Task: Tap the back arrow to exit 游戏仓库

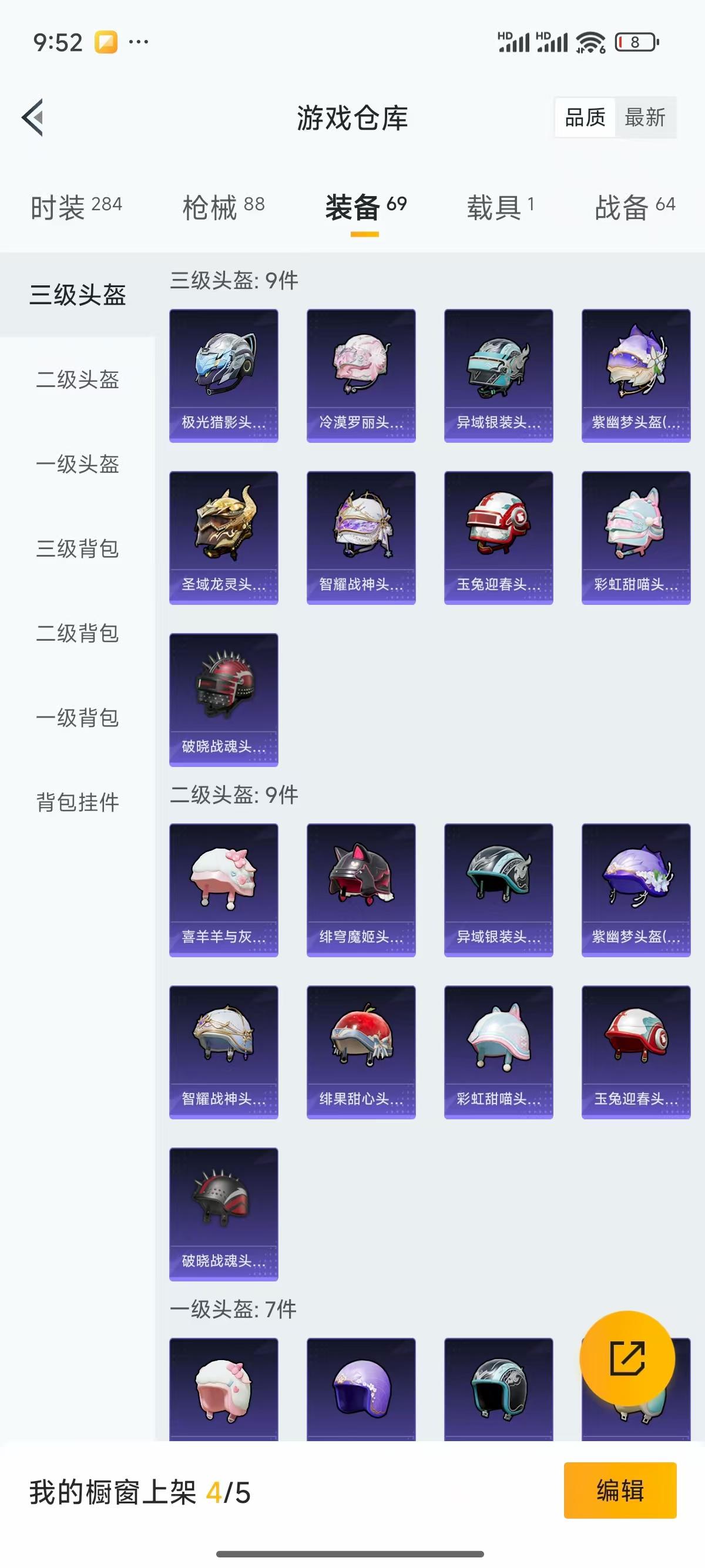Action: pos(32,119)
